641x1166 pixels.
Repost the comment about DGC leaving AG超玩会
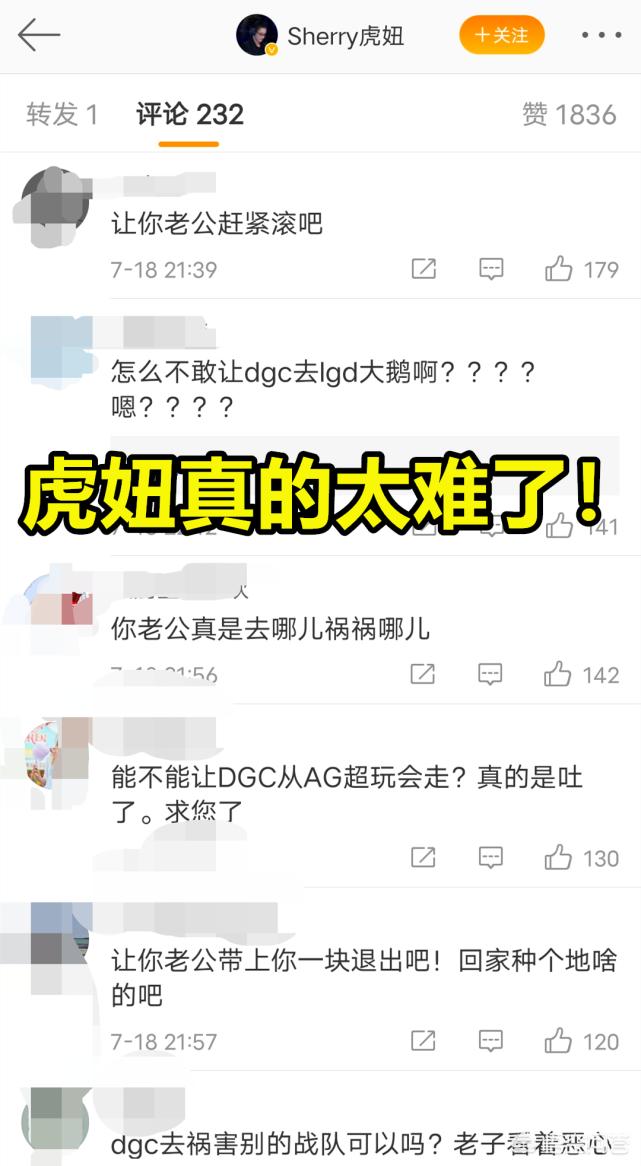click(x=424, y=858)
